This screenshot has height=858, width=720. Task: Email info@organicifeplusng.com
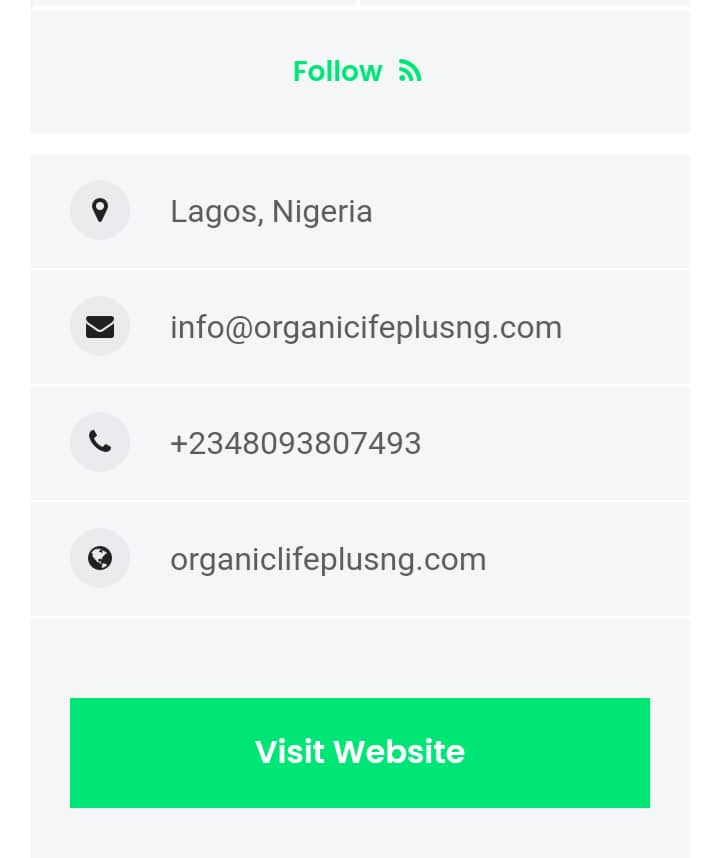point(365,327)
